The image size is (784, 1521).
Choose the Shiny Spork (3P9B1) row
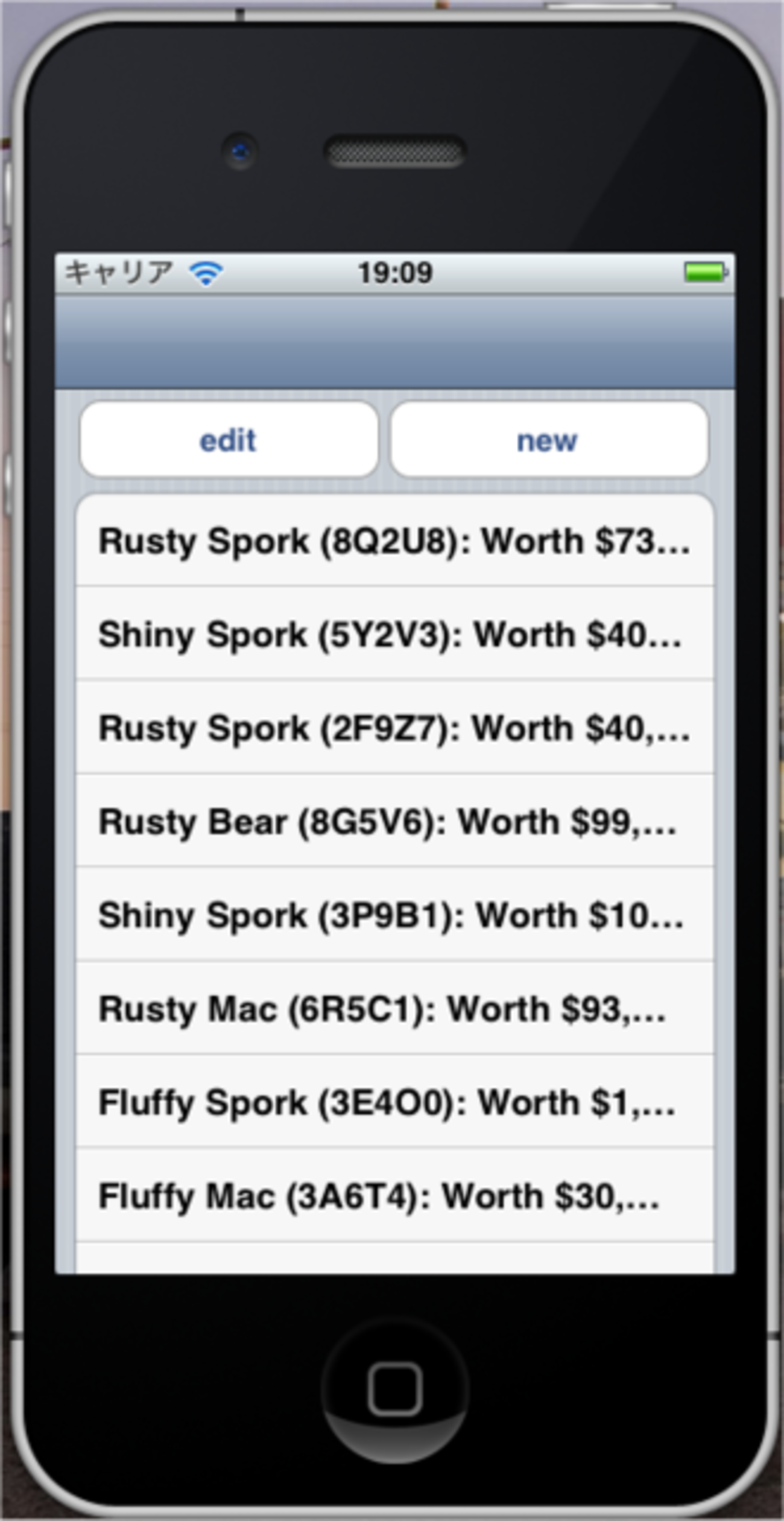394,915
